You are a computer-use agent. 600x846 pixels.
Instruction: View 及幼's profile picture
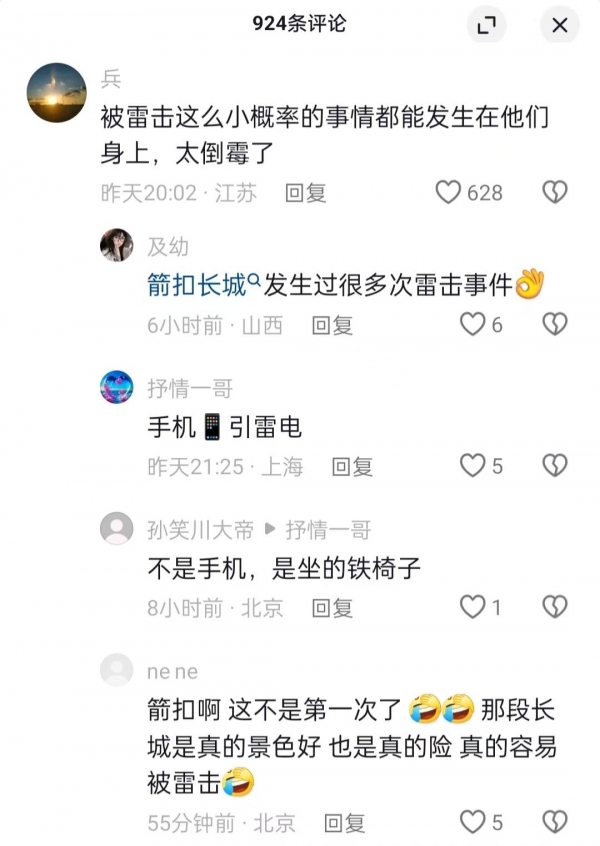click(x=117, y=245)
